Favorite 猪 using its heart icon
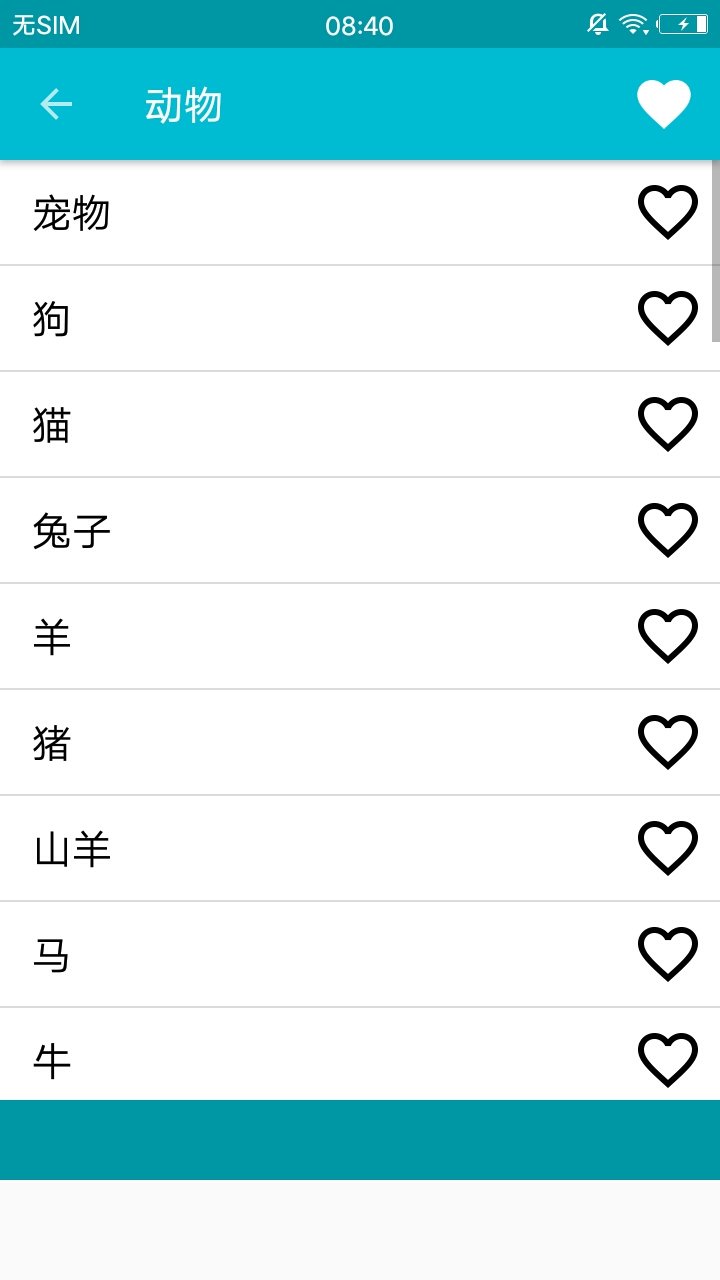The height and width of the screenshot is (1280, 720). pos(668,743)
